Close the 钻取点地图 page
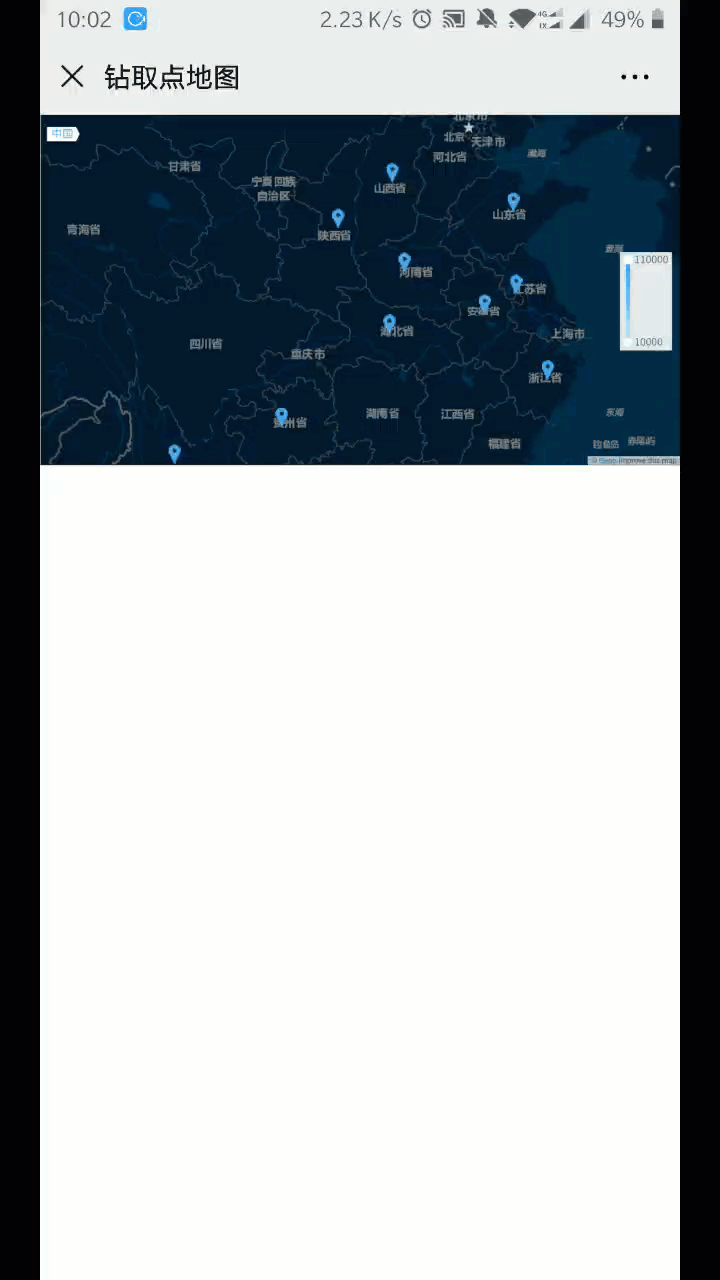Image resolution: width=720 pixels, height=1280 pixels. (72, 77)
